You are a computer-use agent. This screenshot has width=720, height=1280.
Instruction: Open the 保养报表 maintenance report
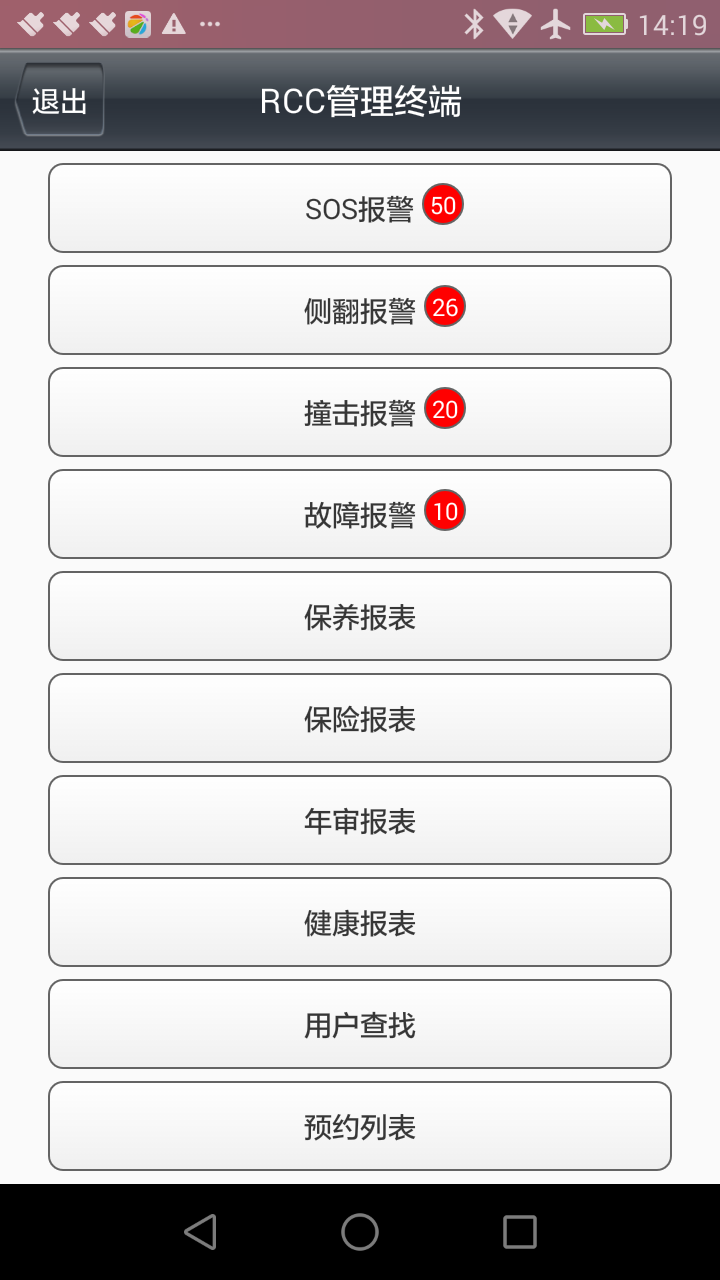pos(360,616)
